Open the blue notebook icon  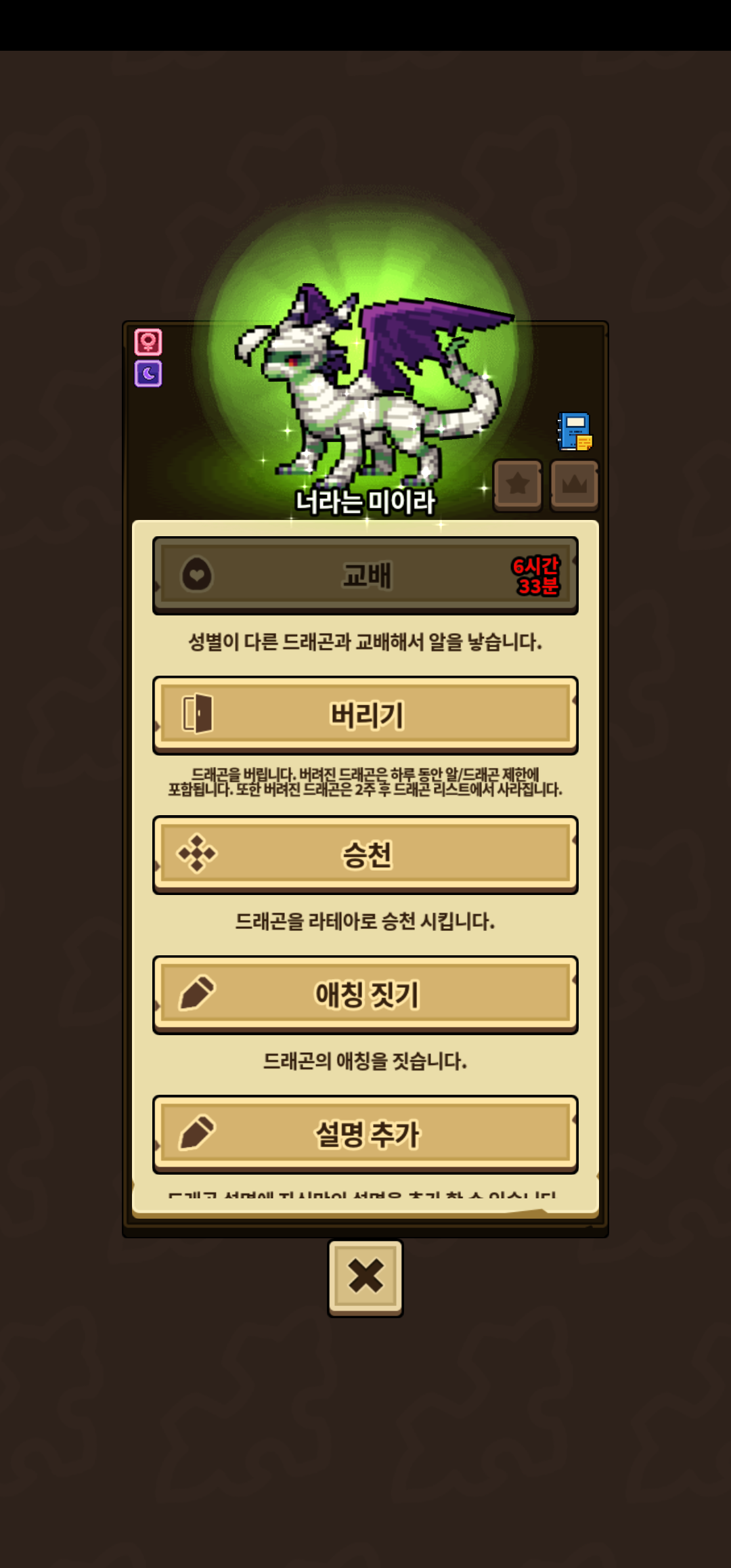click(575, 431)
